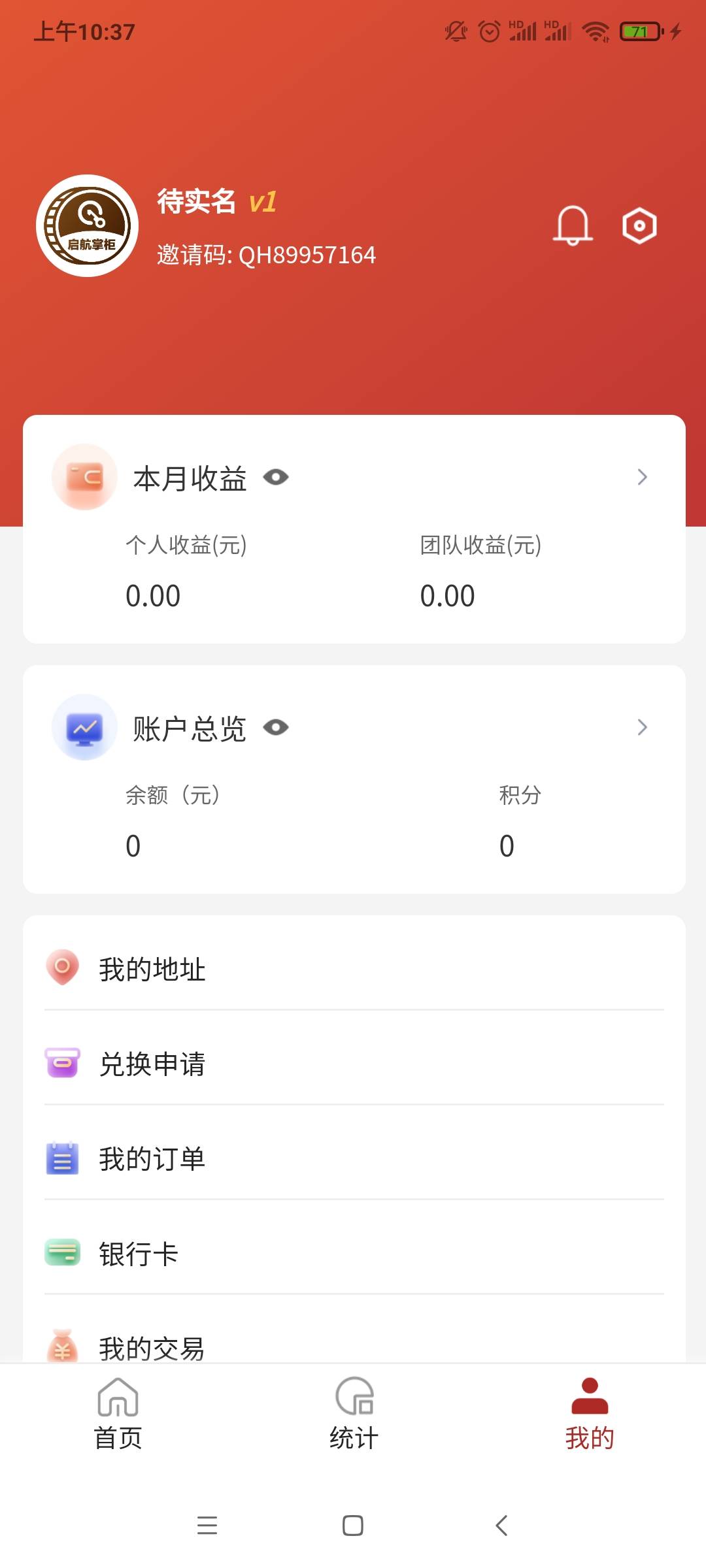Open the notifications bell
Screen dimensions: 706x1568
(x=573, y=225)
